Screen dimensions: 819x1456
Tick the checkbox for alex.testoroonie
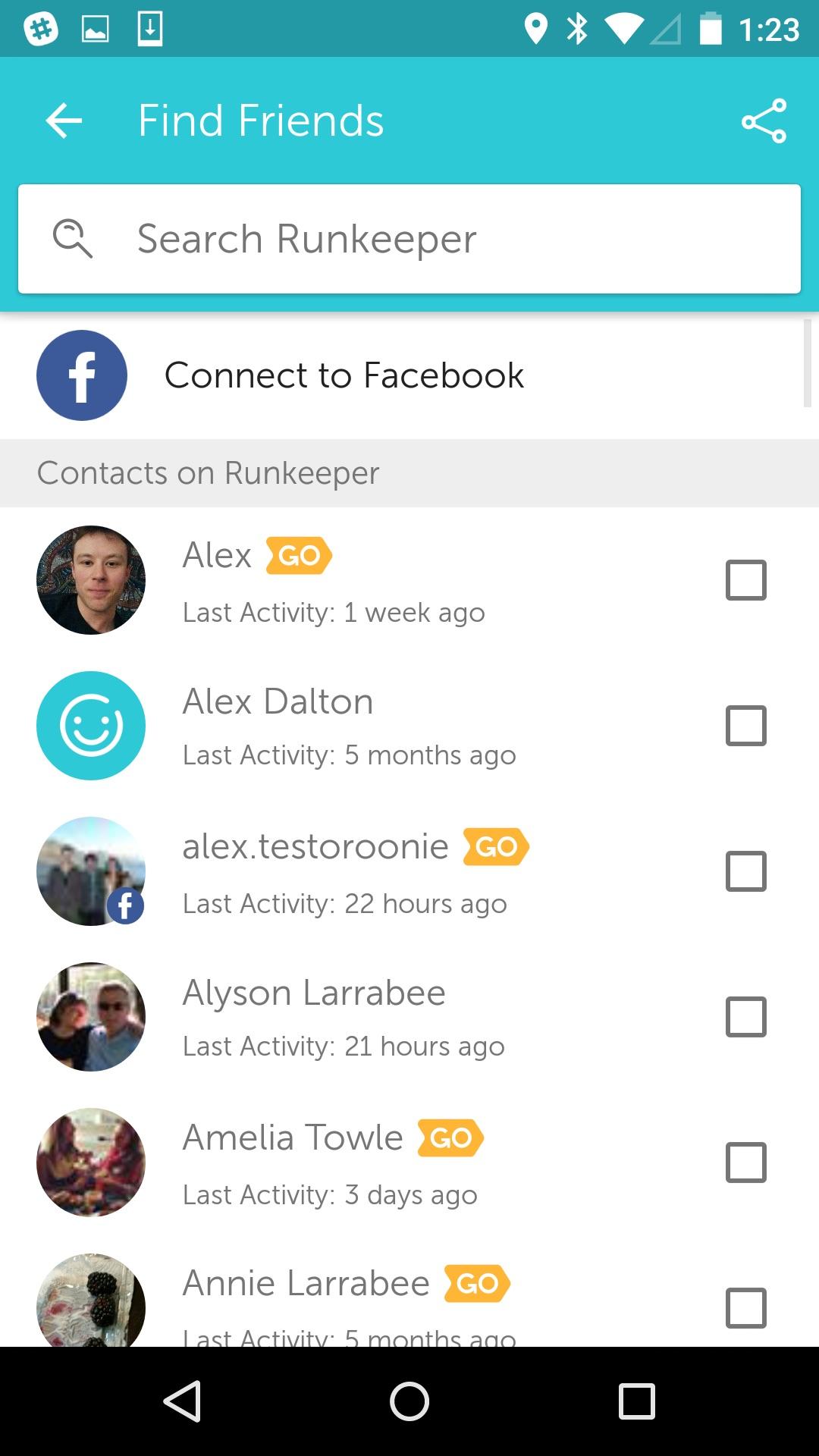pyautogui.click(x=745, y=871)
